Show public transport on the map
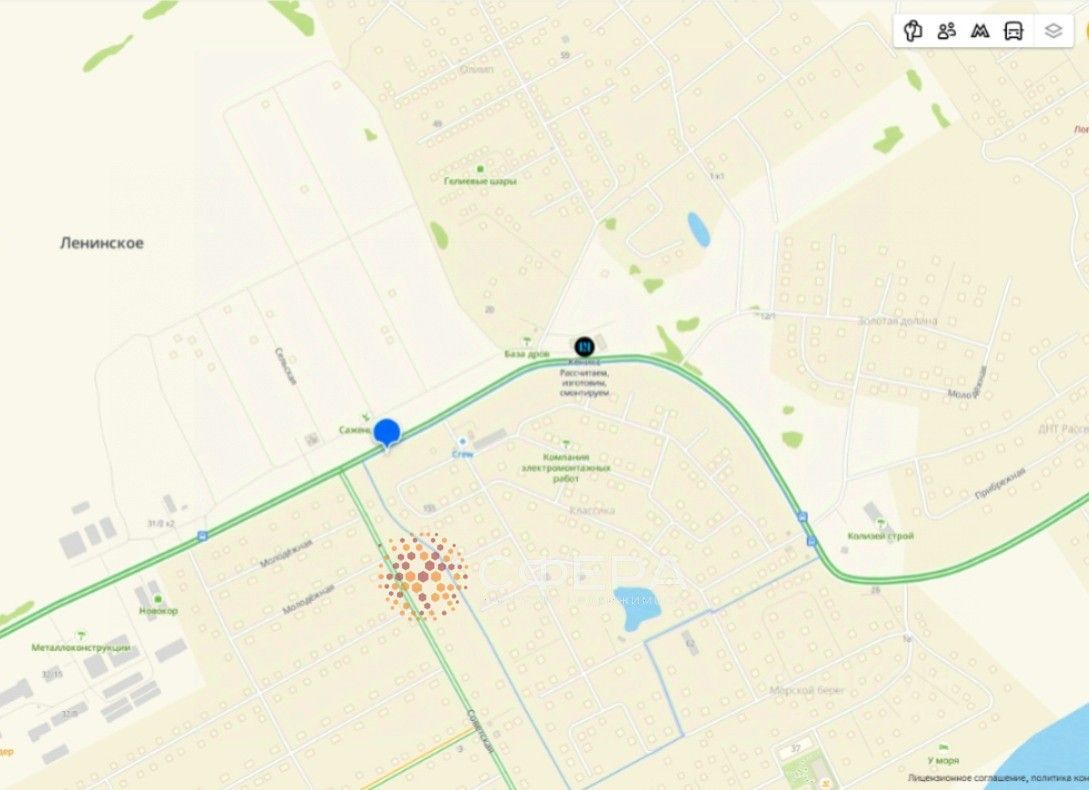This screenshot has height=790, width=1089. (1014, 31)
